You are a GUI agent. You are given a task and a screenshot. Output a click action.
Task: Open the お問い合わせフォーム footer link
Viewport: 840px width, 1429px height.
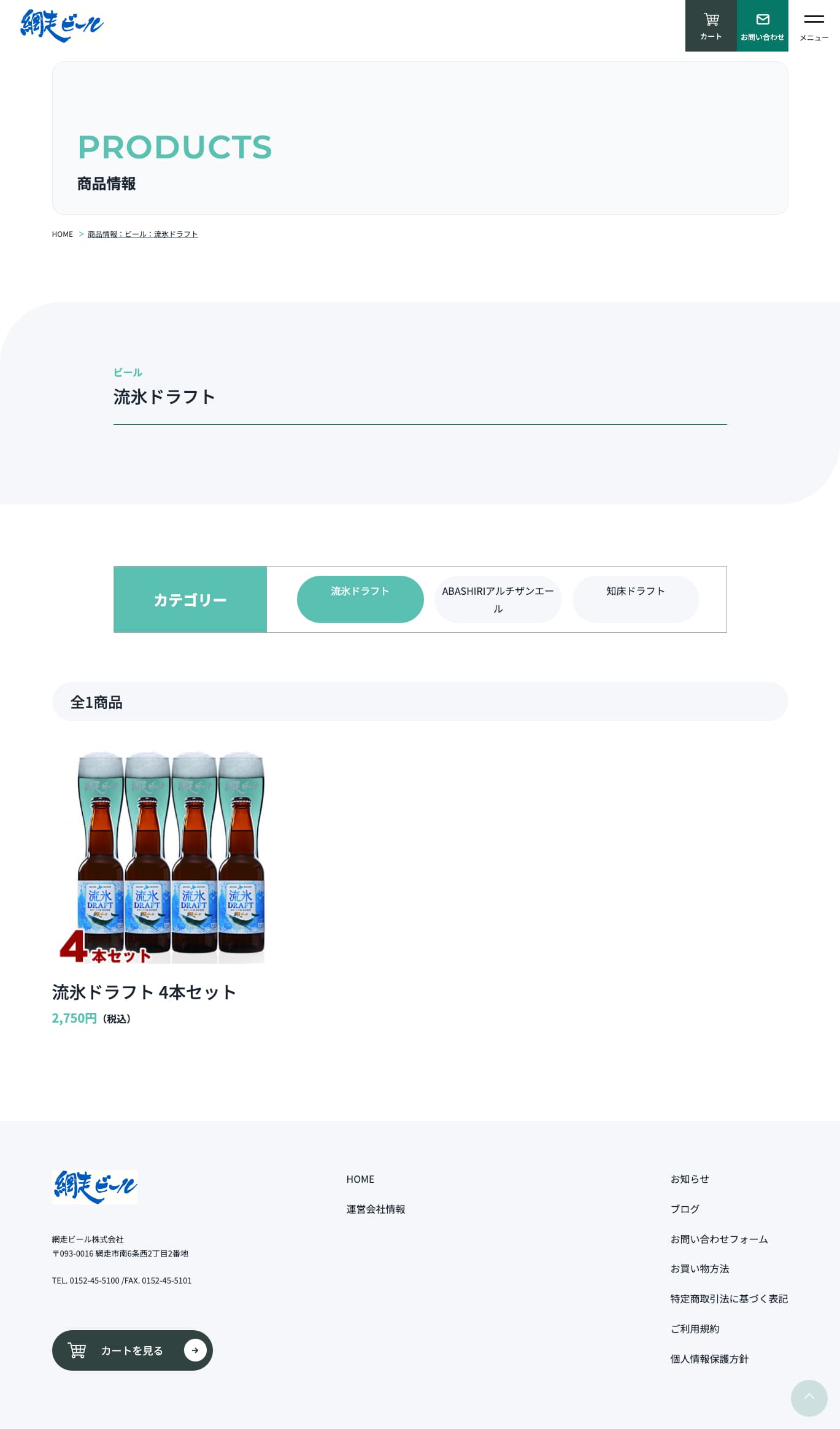pos(719,1239)
